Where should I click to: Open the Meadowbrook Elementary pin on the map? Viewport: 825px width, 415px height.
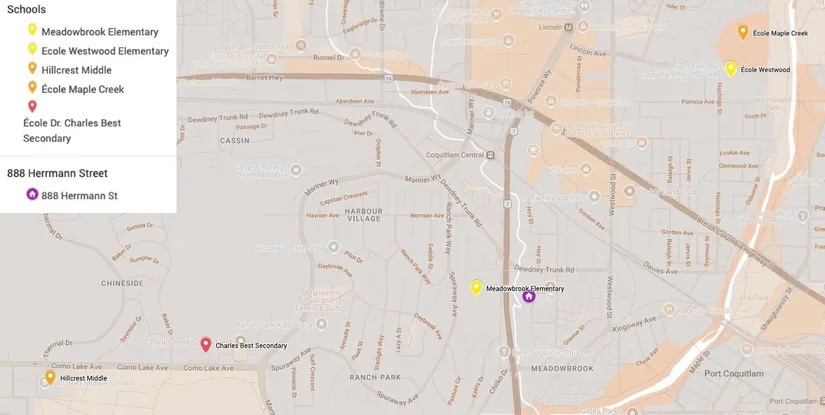(x=476, y=287)
